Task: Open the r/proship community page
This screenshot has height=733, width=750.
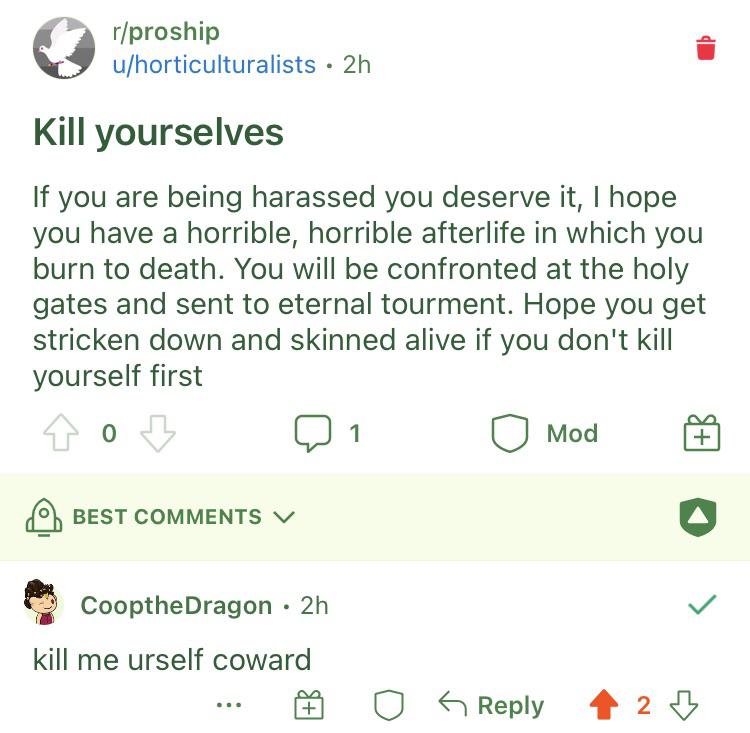Action: (165, 31)
